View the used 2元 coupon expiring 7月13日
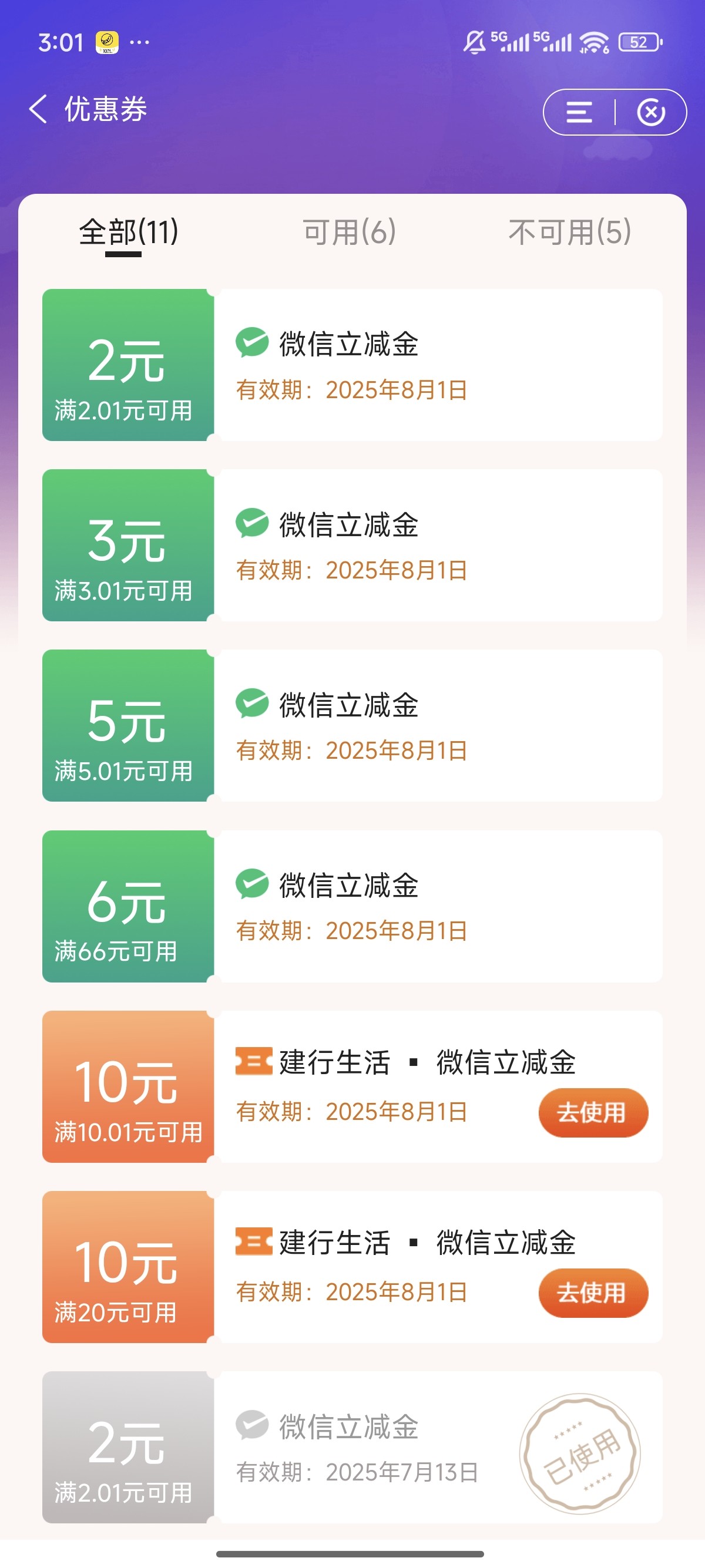 click(352, 1448)
